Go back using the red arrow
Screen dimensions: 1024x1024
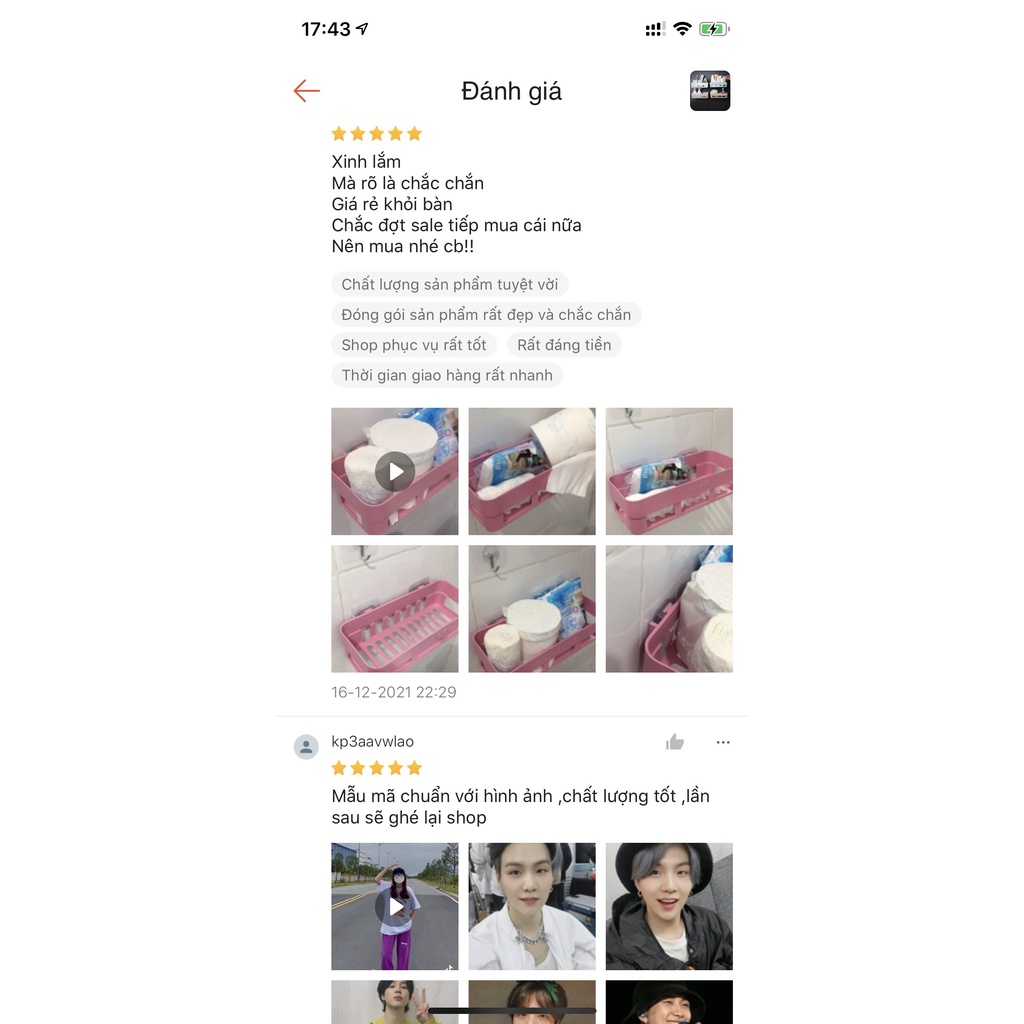point(306,91)
